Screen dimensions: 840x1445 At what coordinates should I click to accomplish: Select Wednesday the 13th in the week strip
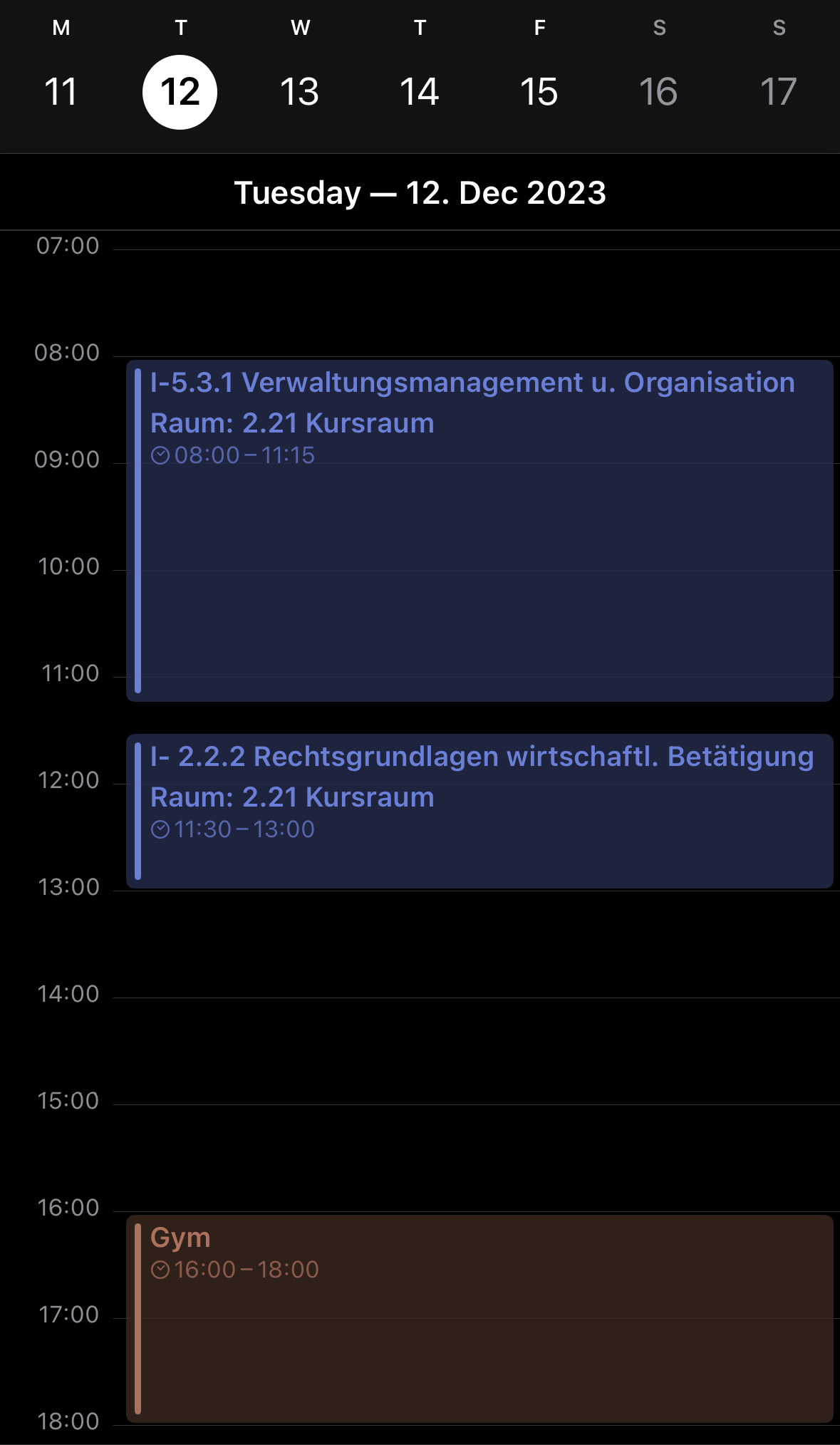click(300, 90)
